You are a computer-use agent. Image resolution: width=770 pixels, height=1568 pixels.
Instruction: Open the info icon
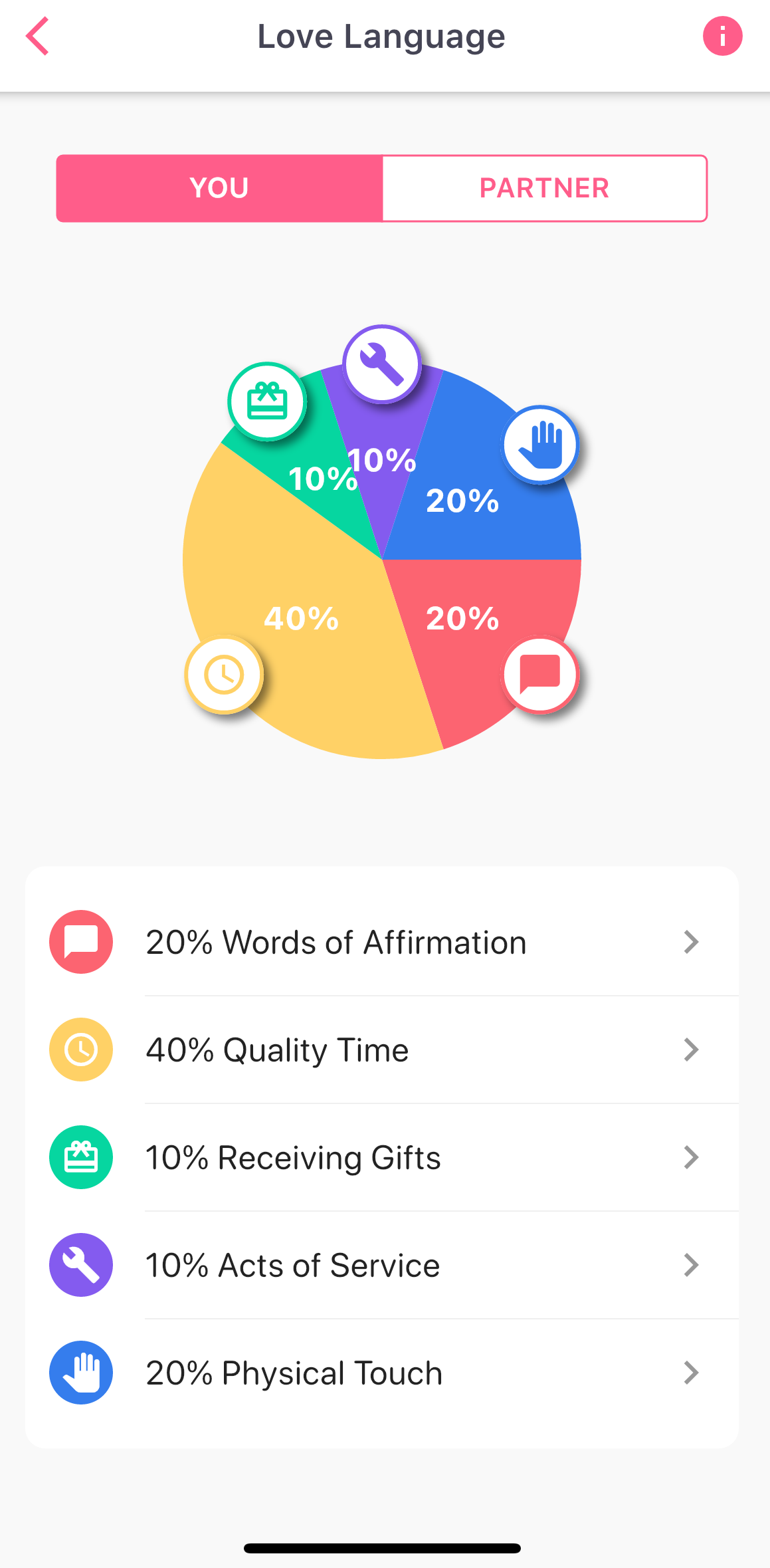click(722, 37)
